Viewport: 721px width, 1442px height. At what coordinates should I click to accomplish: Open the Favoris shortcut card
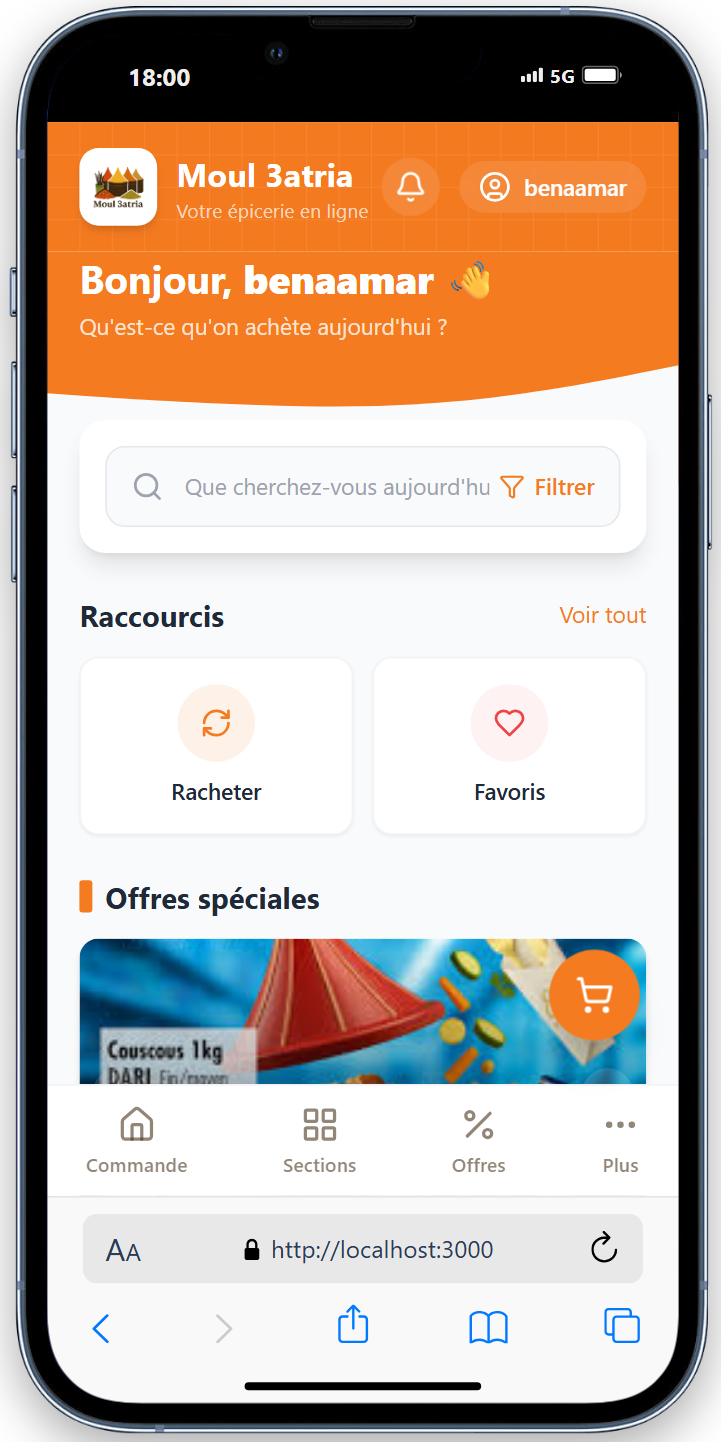[509, 746]
